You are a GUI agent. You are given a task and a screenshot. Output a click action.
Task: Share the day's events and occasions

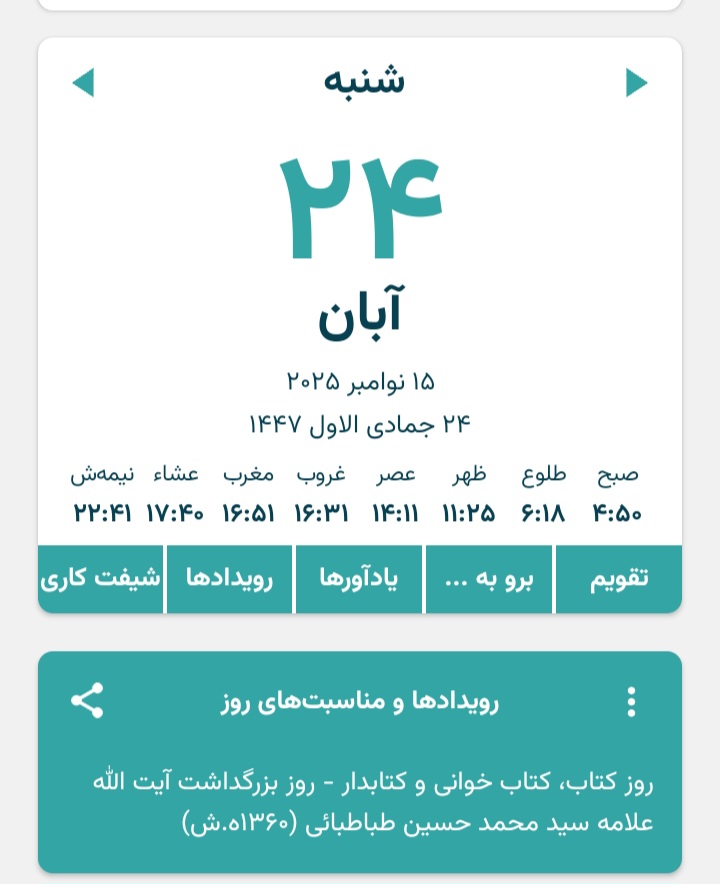[x=88, y=701]
